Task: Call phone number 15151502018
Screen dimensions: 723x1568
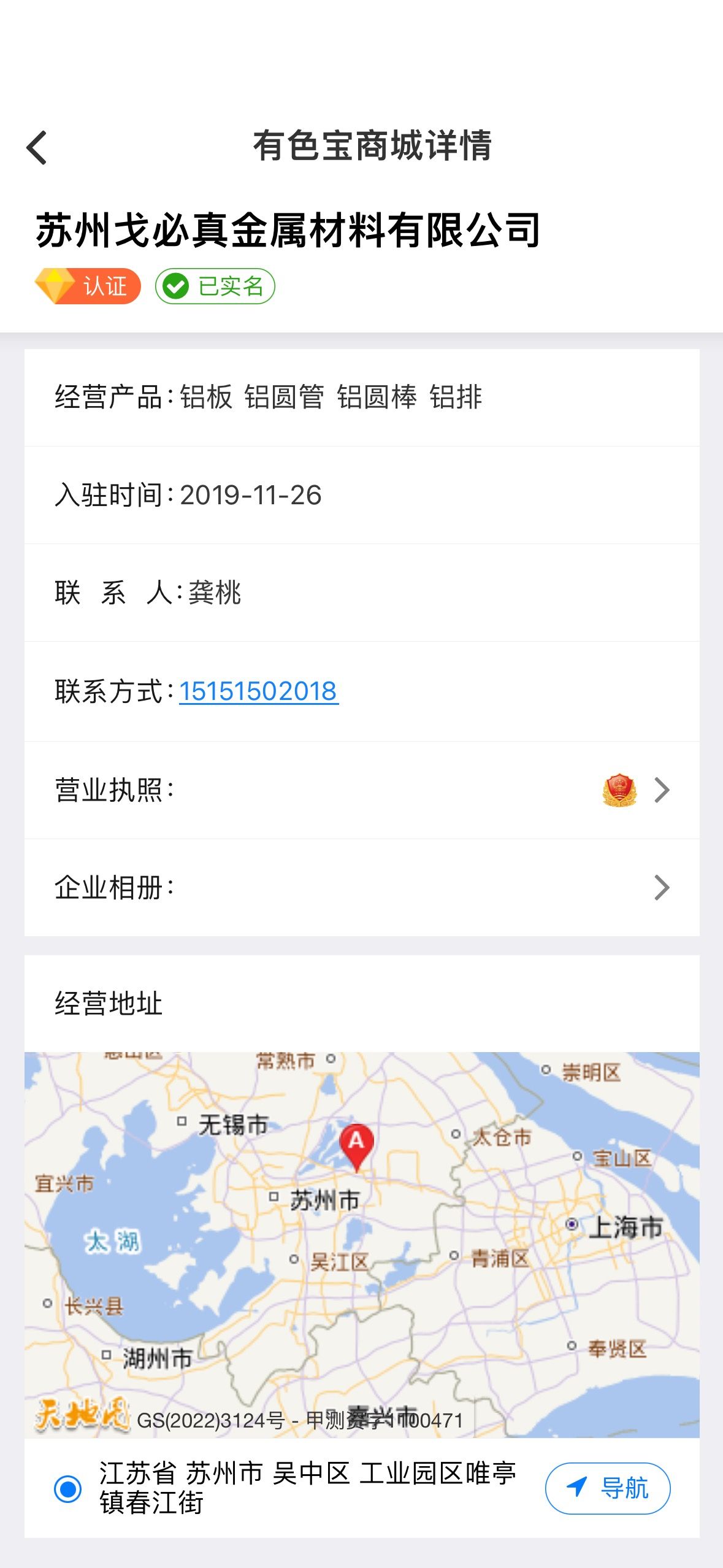Action: click(x=258, y=691)
